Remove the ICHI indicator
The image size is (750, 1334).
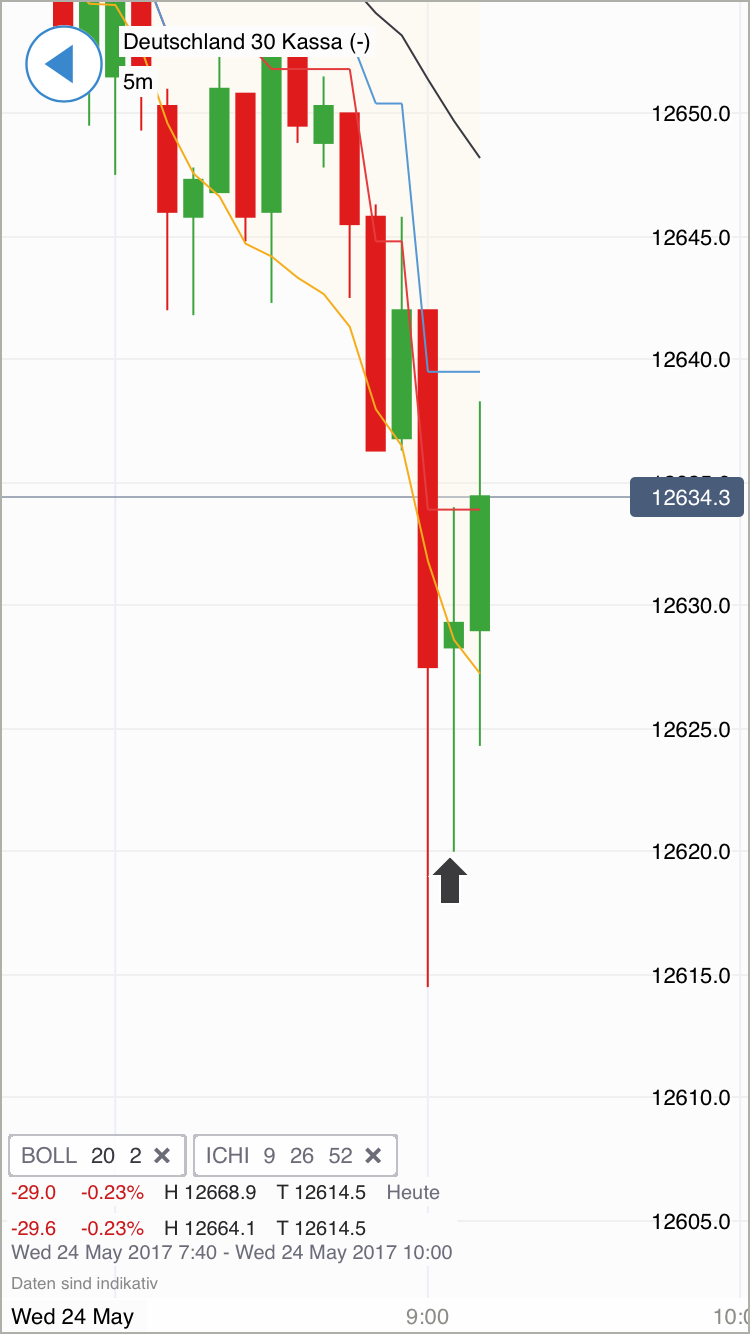click(x=373, y=1156)
